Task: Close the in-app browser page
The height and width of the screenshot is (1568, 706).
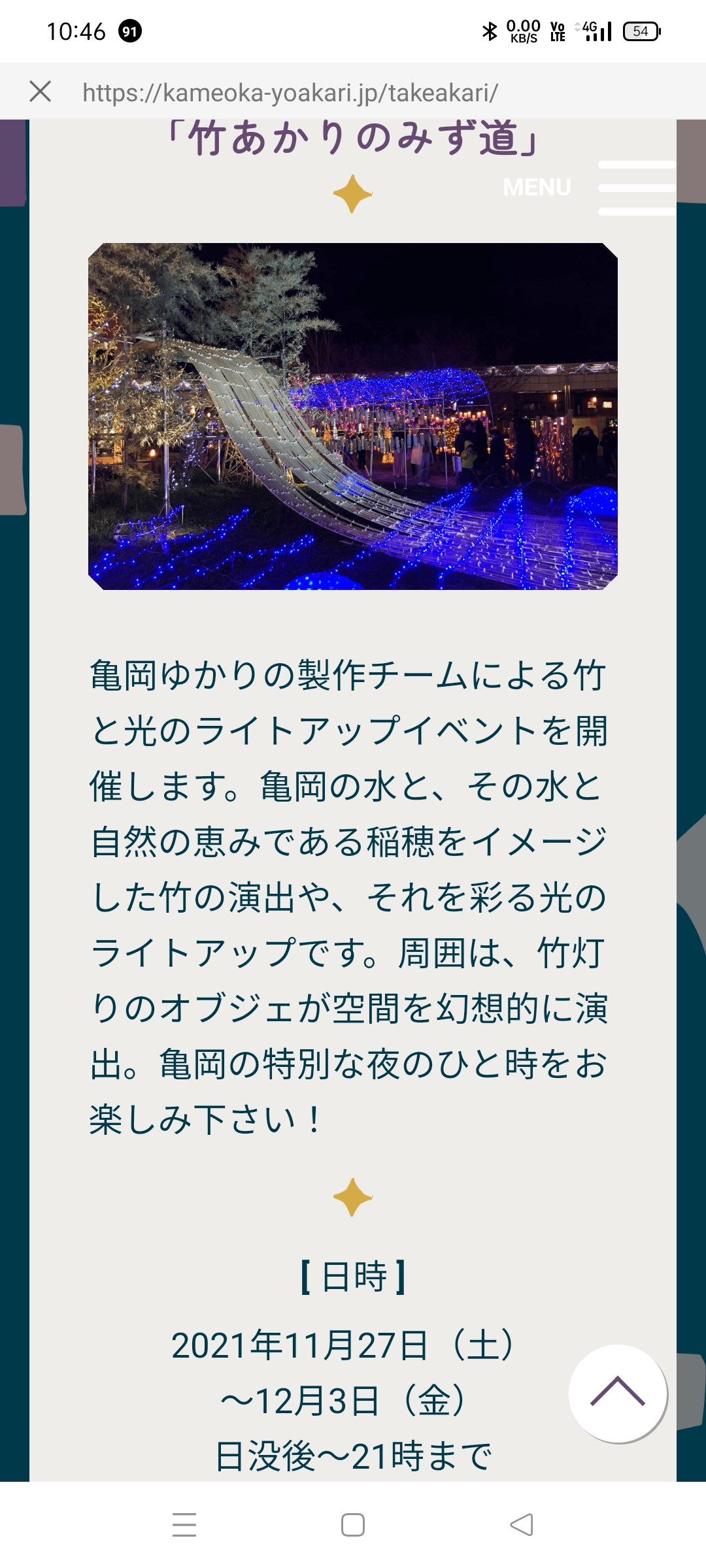Action: pos(41,91)
